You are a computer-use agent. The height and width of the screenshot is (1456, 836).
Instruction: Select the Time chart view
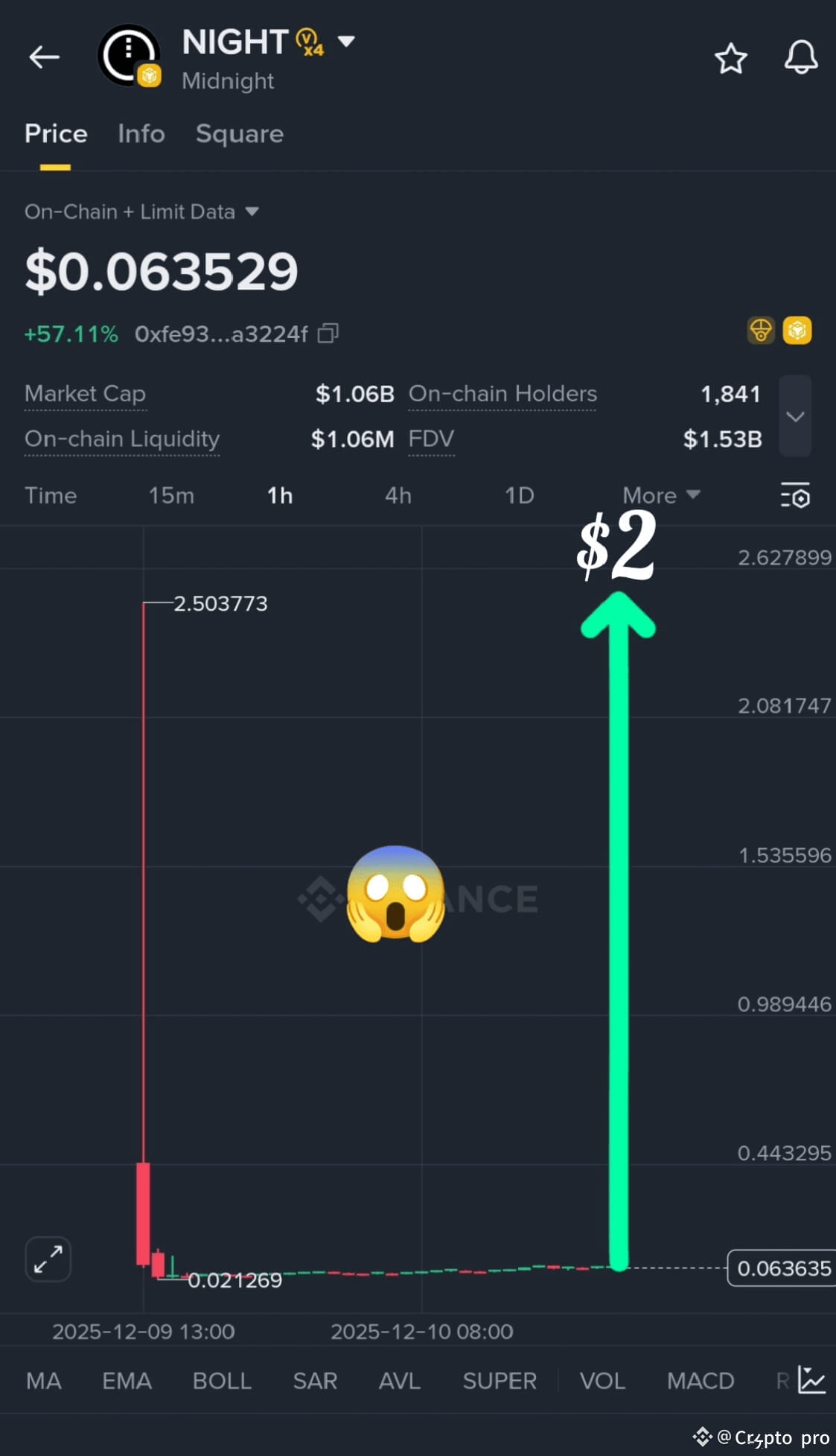point(51,496)
